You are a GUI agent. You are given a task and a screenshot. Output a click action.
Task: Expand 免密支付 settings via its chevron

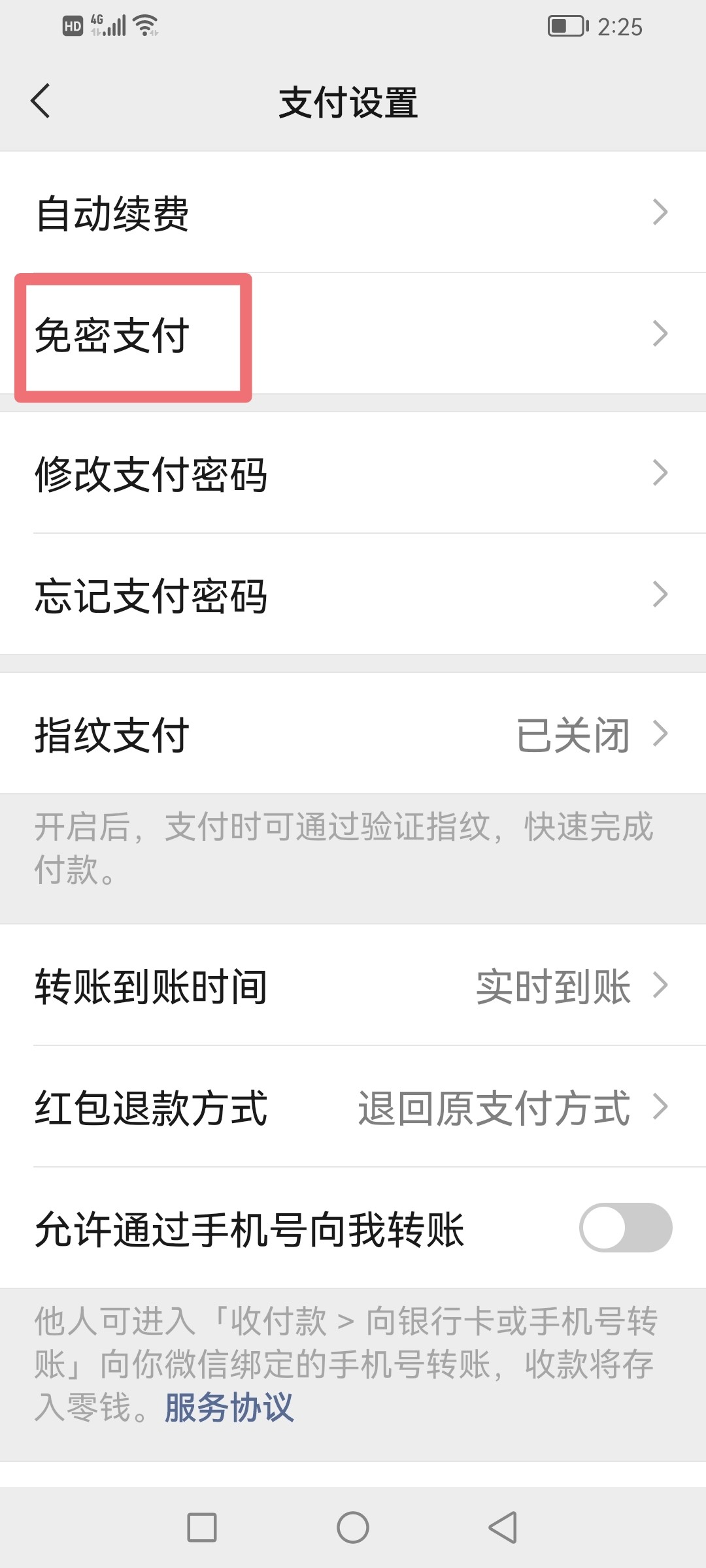(660, 335)
